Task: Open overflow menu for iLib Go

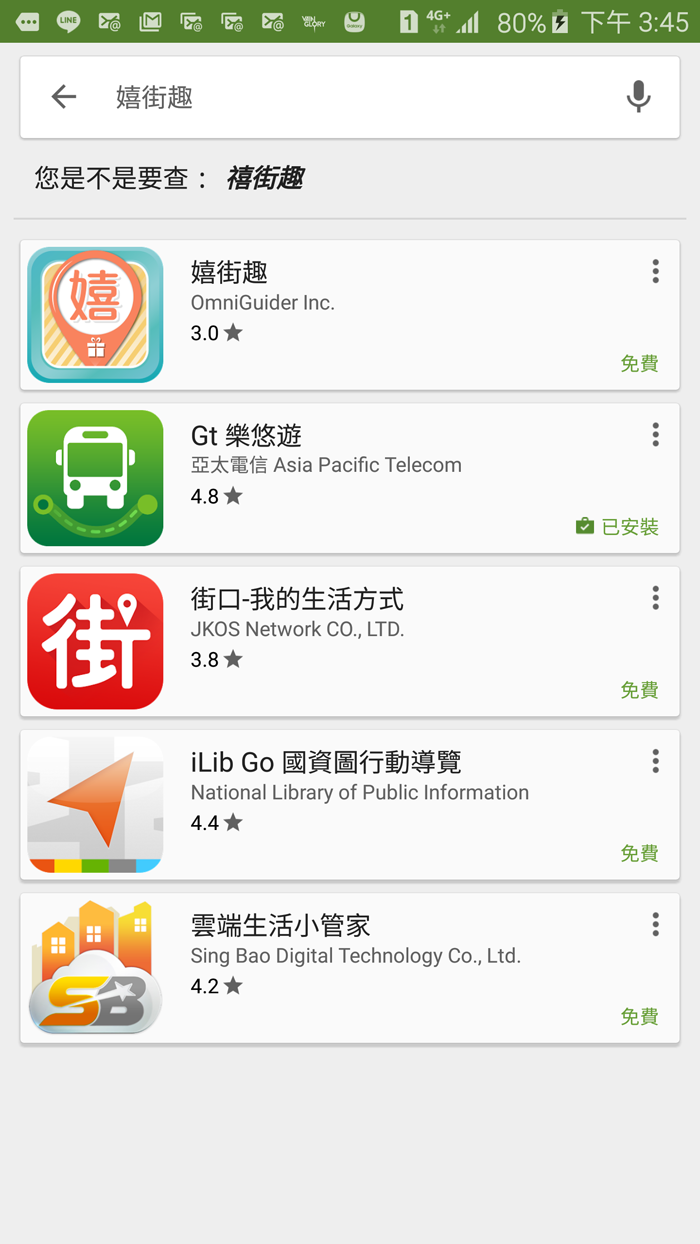Action: 655,760
